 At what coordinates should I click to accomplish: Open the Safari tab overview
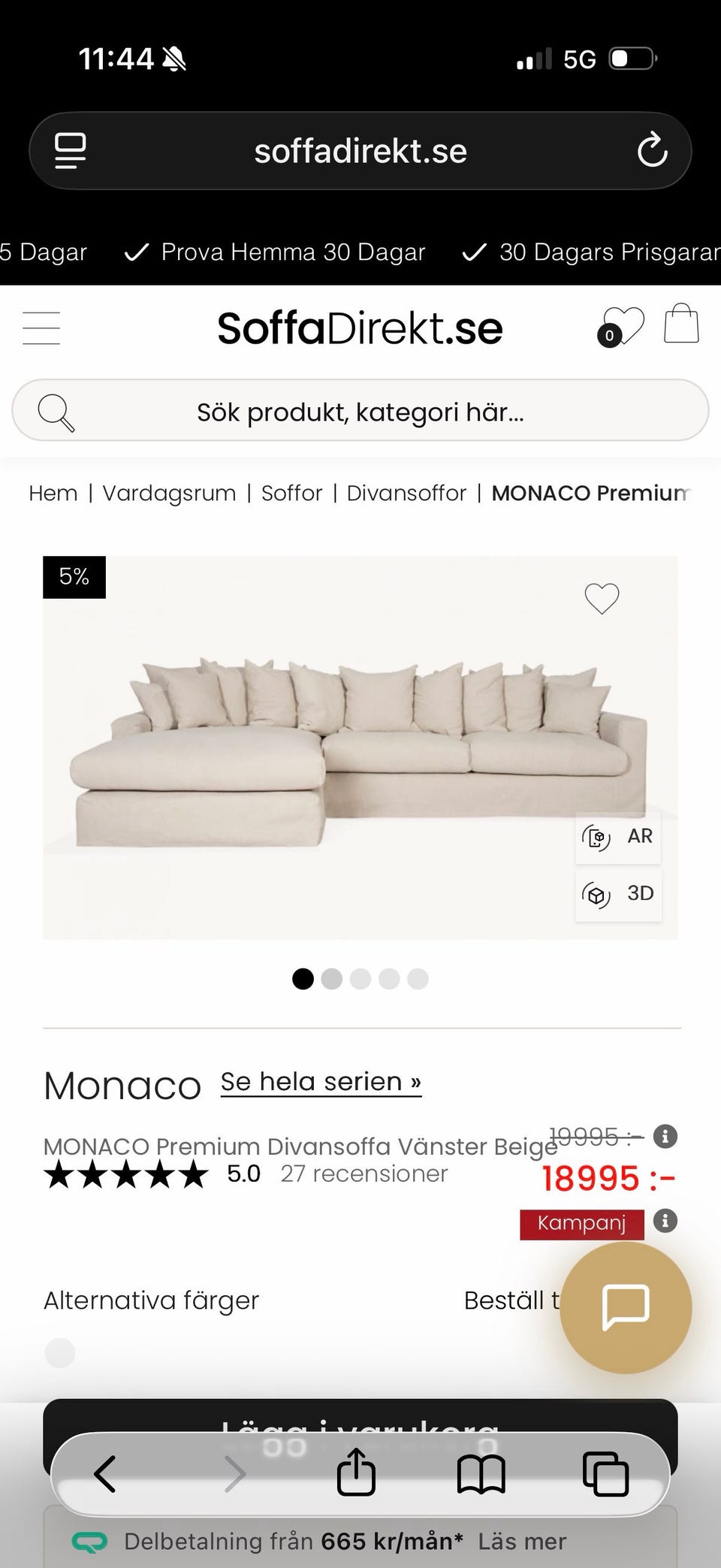pos(605,1473)
